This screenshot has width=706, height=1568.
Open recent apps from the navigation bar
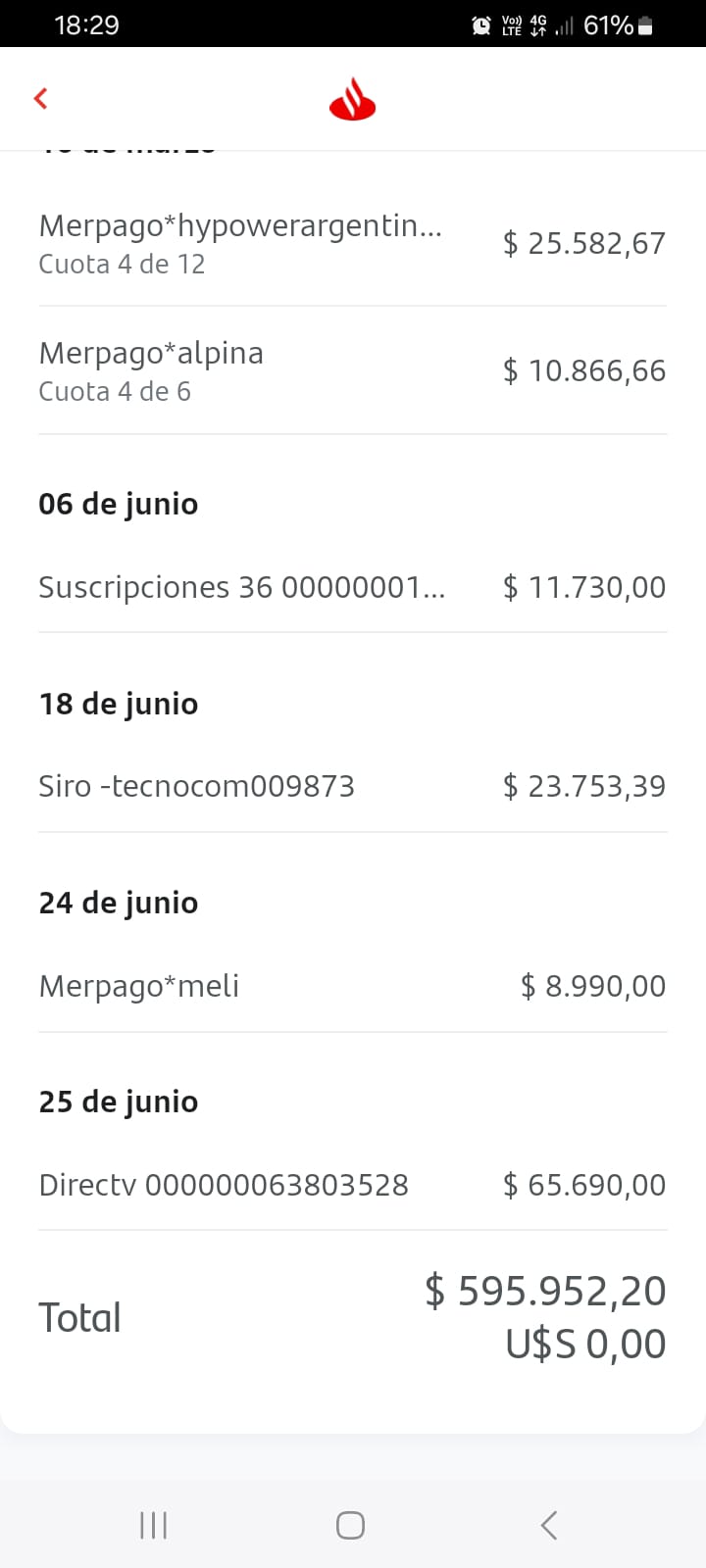click(154, 1525)
